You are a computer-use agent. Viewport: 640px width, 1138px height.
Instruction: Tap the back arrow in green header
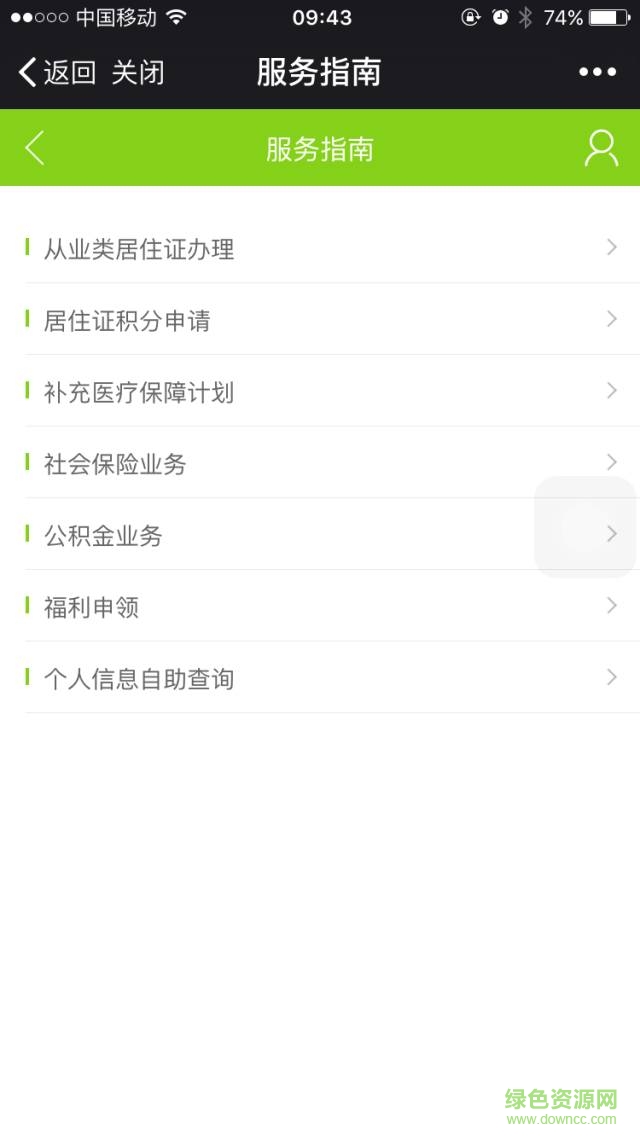pyautogui.click(x=35, y=148)
